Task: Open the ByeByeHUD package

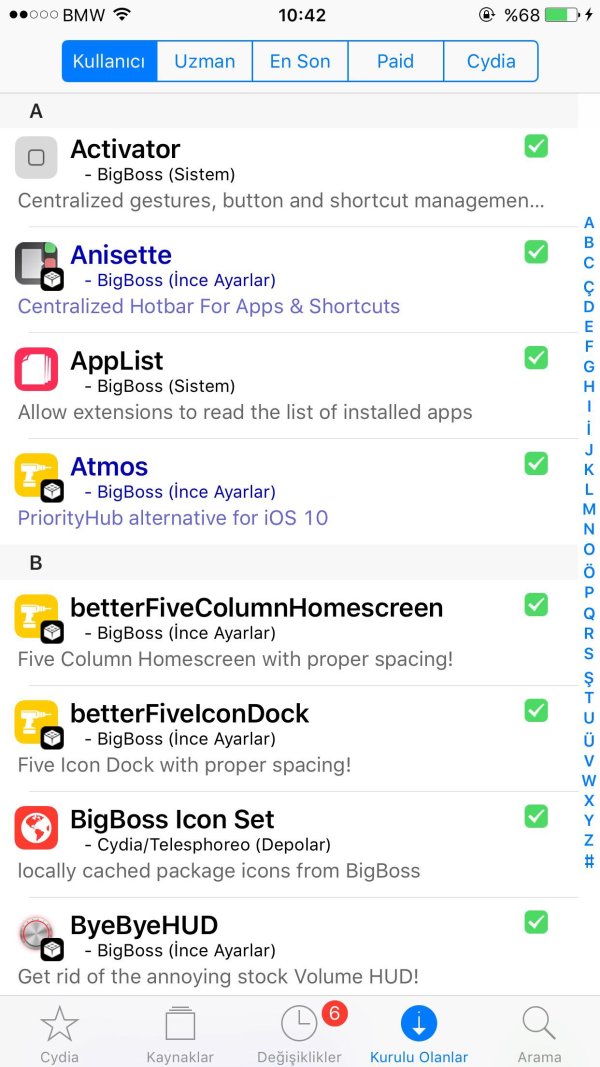Action: pyautogui.click(x=280, y=948)
